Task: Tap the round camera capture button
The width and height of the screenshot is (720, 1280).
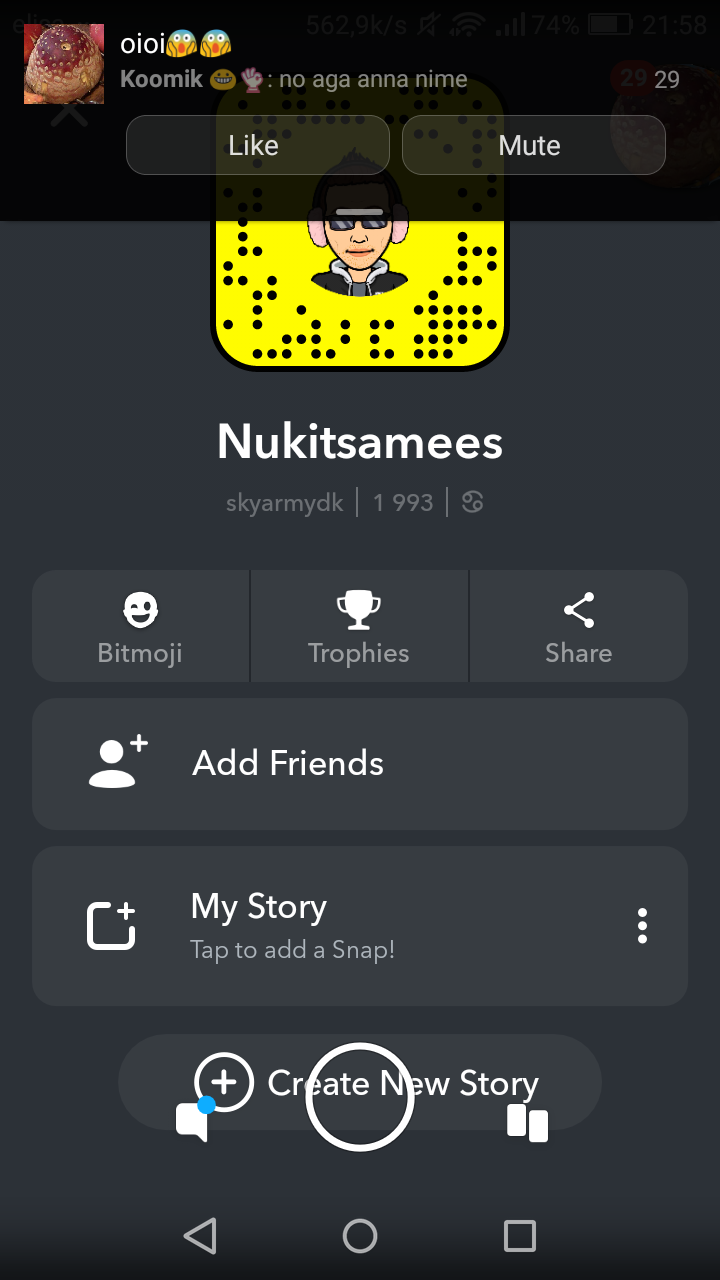Action: point(360,1097)
